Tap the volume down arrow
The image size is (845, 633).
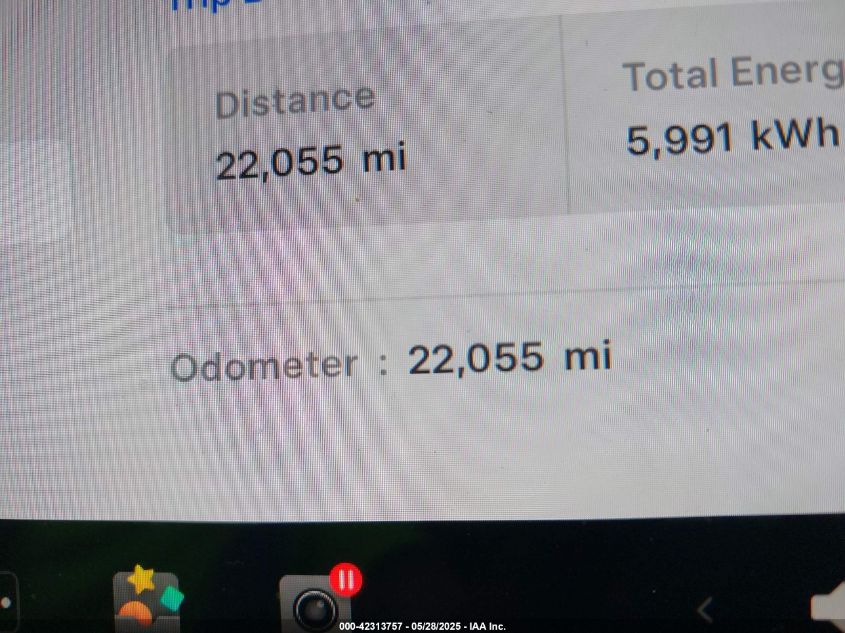[x=704, y=608]
